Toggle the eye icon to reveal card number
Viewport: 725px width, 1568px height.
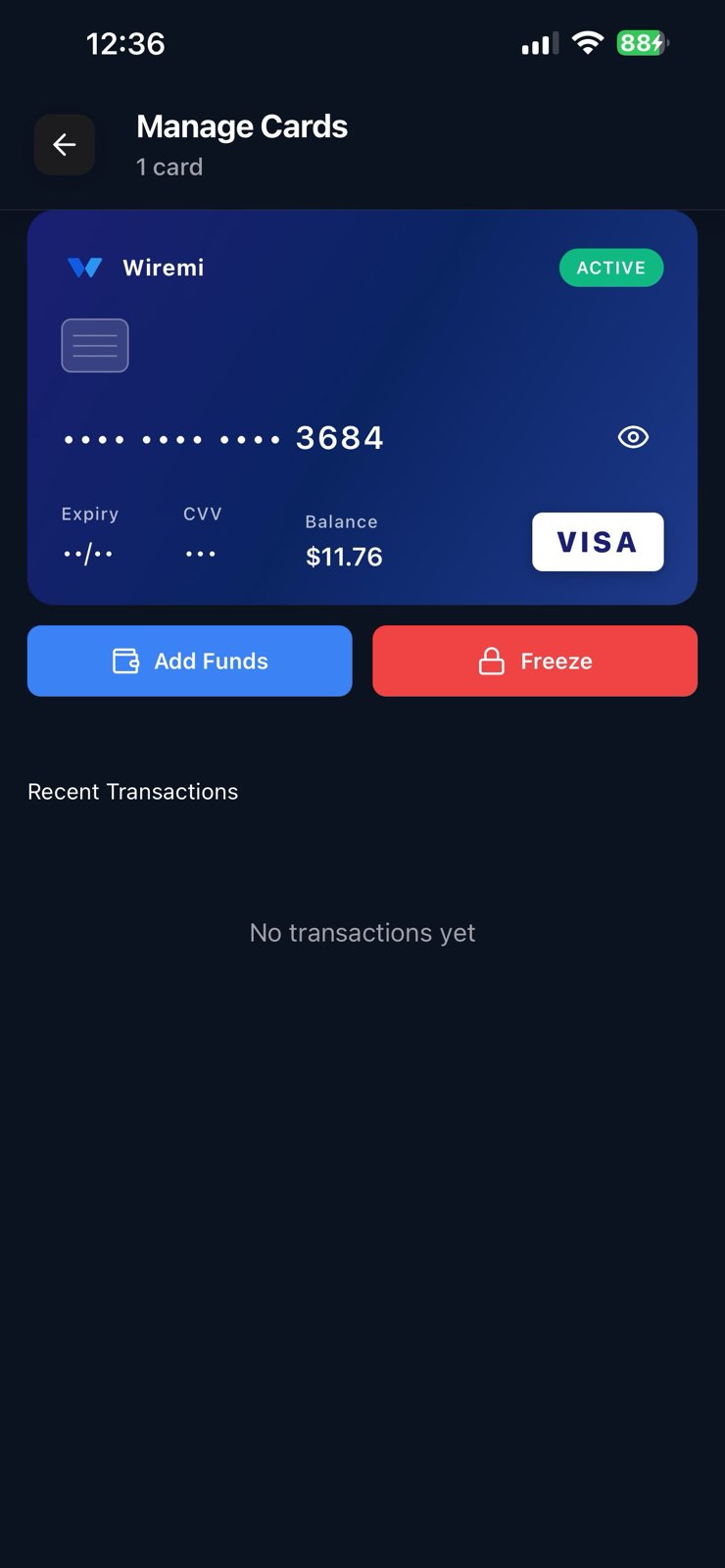pyautogui.click(x=632, y=437)
